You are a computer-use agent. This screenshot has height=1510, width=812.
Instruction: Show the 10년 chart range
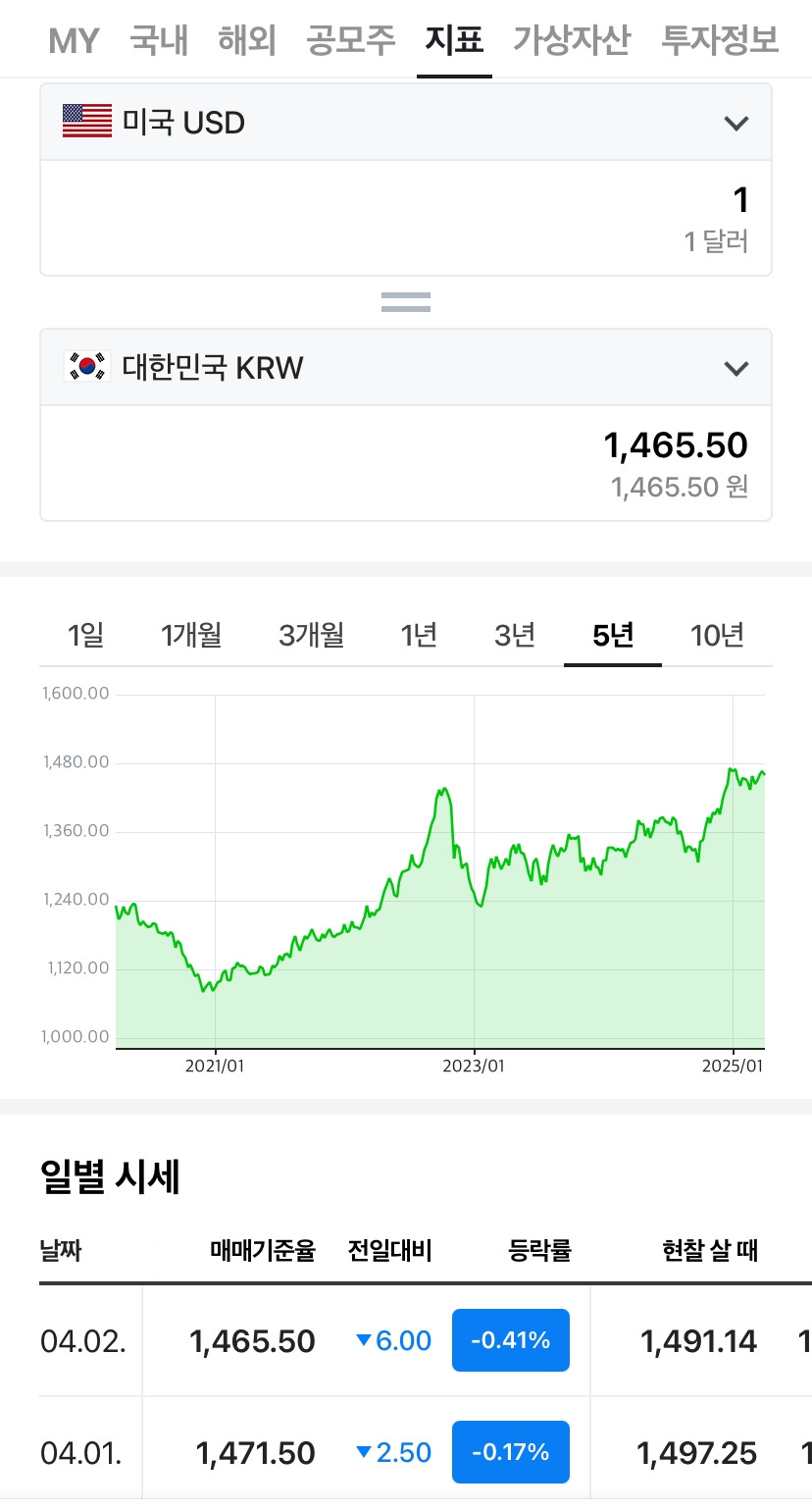click(718, 635)
